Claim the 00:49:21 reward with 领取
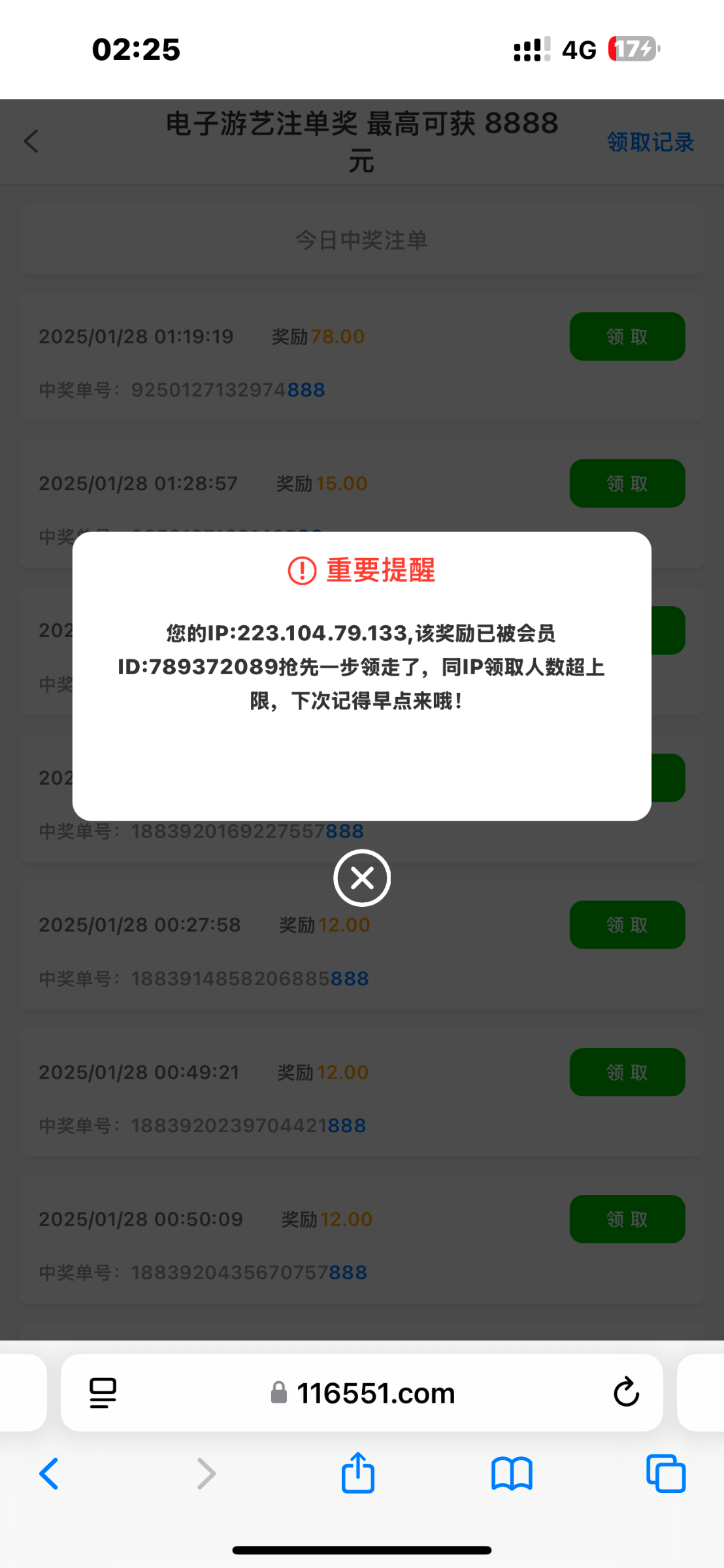Screen dimensions: 724x1568 pyautogui.click(x=627, y=1072)
